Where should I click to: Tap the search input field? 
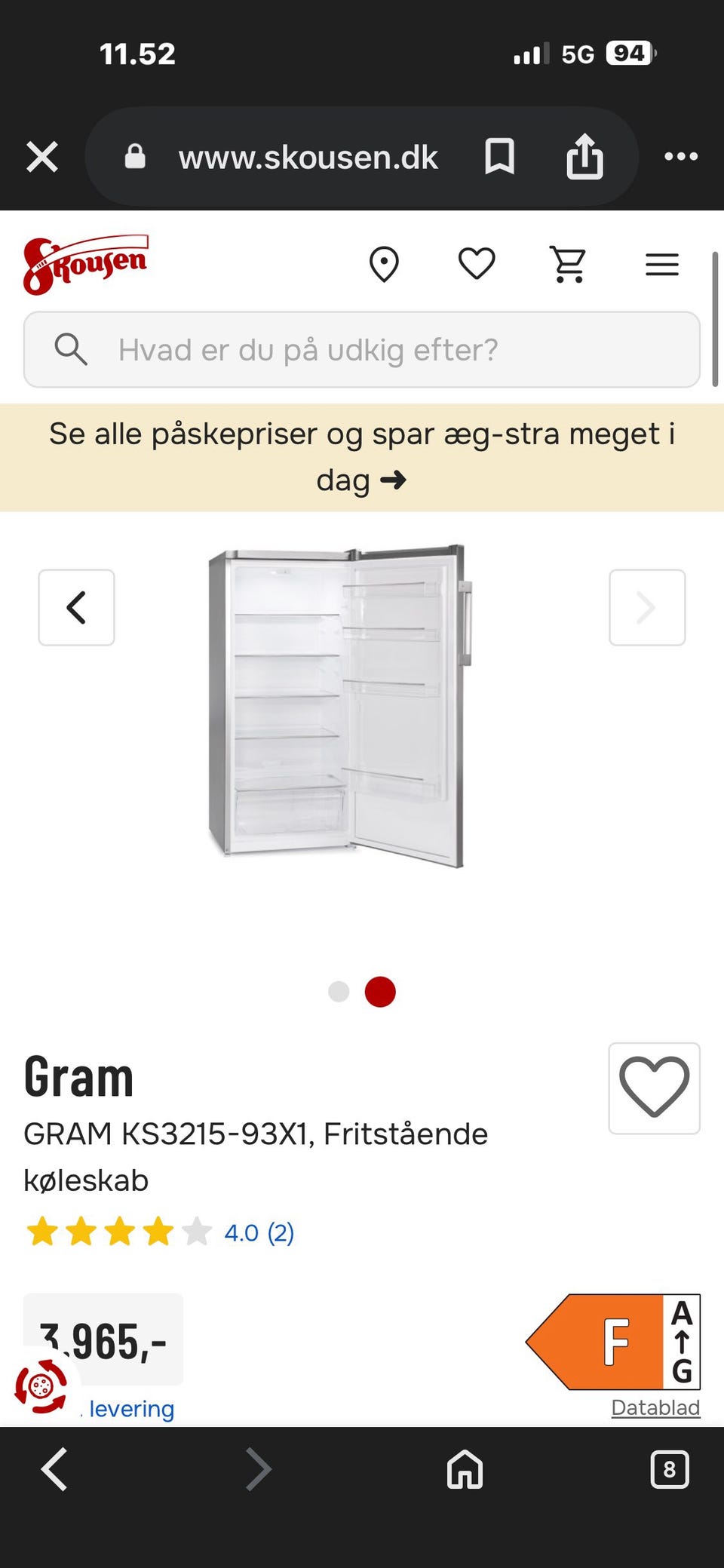(362, 349)
